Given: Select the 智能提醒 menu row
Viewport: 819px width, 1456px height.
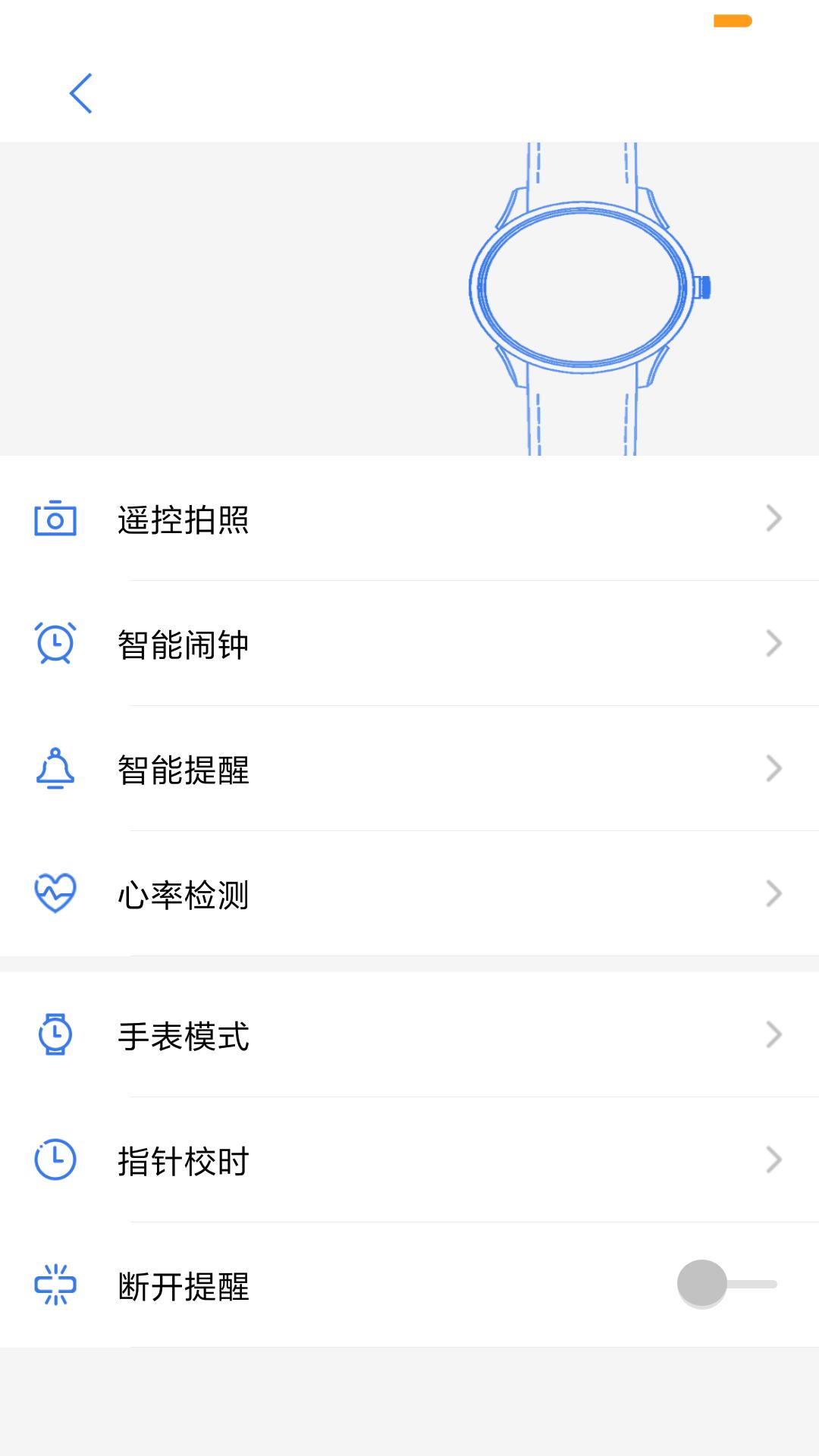Looking at the screenshot, I should tap(409, 770).
